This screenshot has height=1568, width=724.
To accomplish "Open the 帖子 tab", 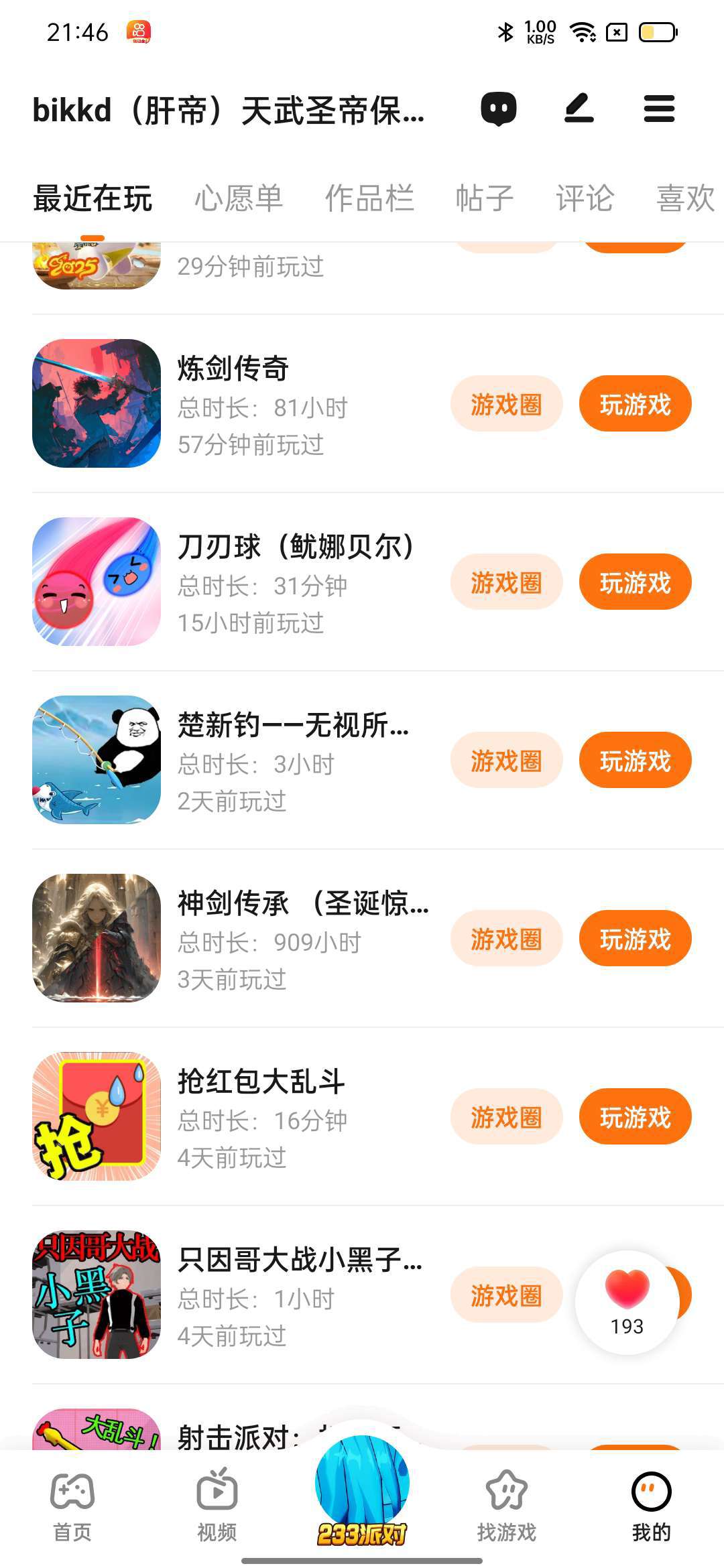I will tap(485, 198).
